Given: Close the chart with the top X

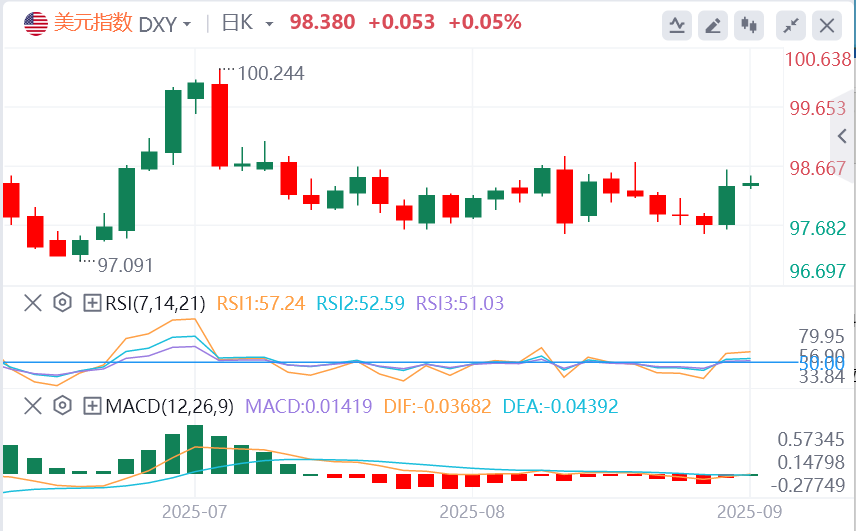Looking at the screenshot, I should [825, 25].
